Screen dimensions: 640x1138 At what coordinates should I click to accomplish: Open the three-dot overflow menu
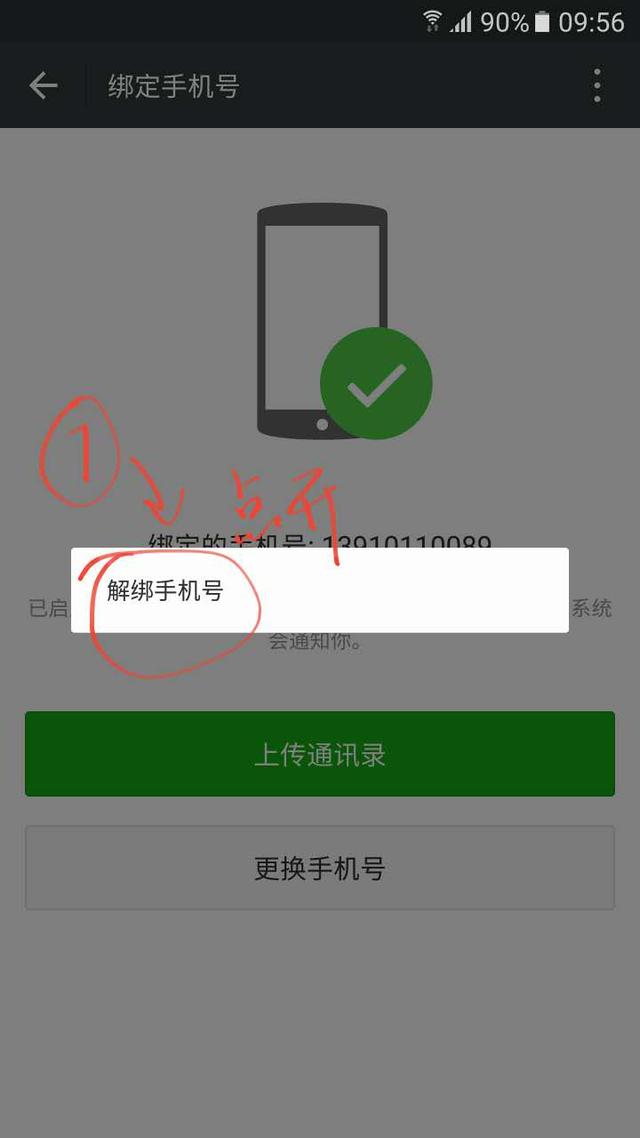click(597, 86)
